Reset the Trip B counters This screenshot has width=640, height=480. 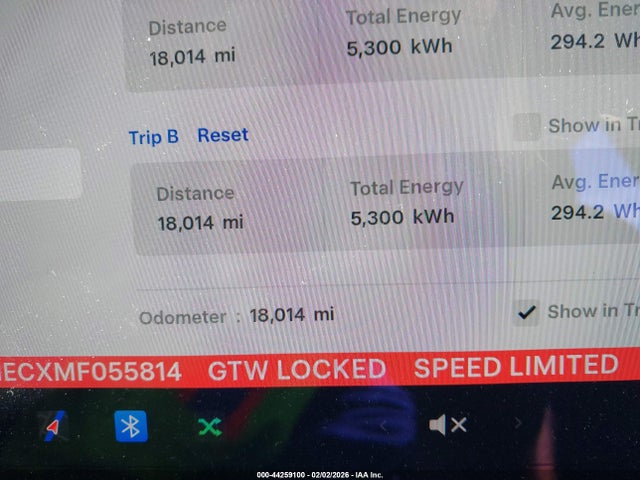222,135
